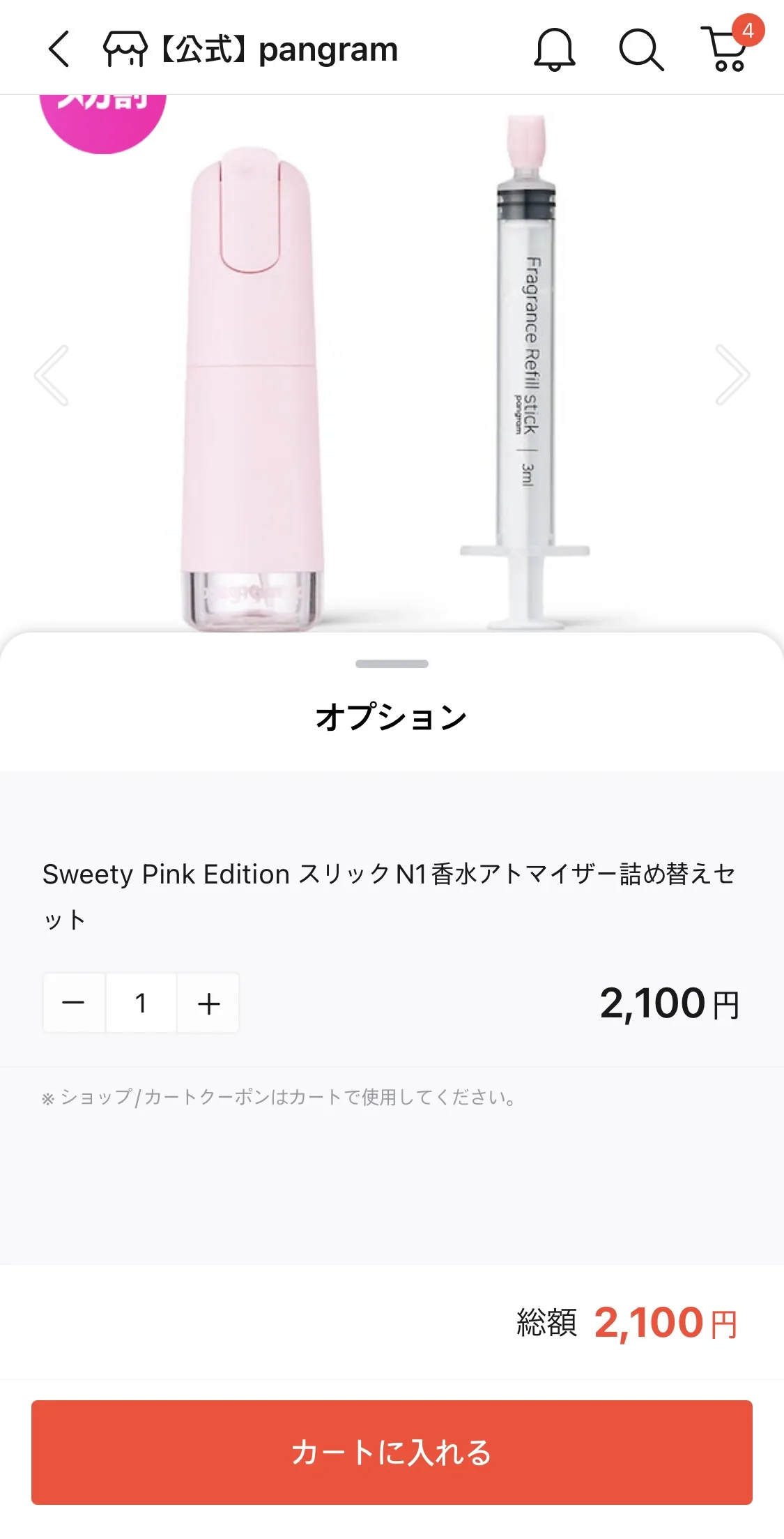
Task: Show the previous product image
Action: (x=52, y=375)
